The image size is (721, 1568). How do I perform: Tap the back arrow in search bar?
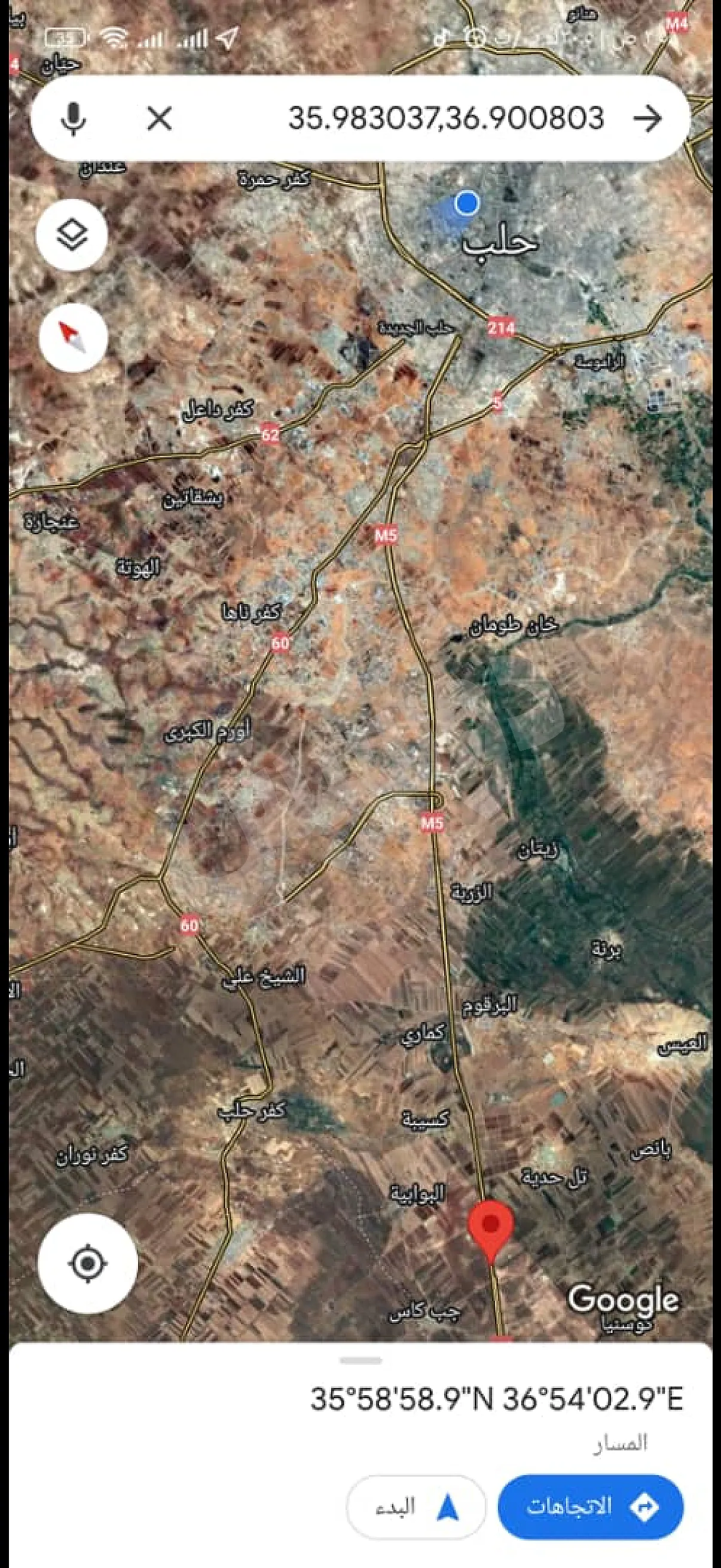point(647,118)
